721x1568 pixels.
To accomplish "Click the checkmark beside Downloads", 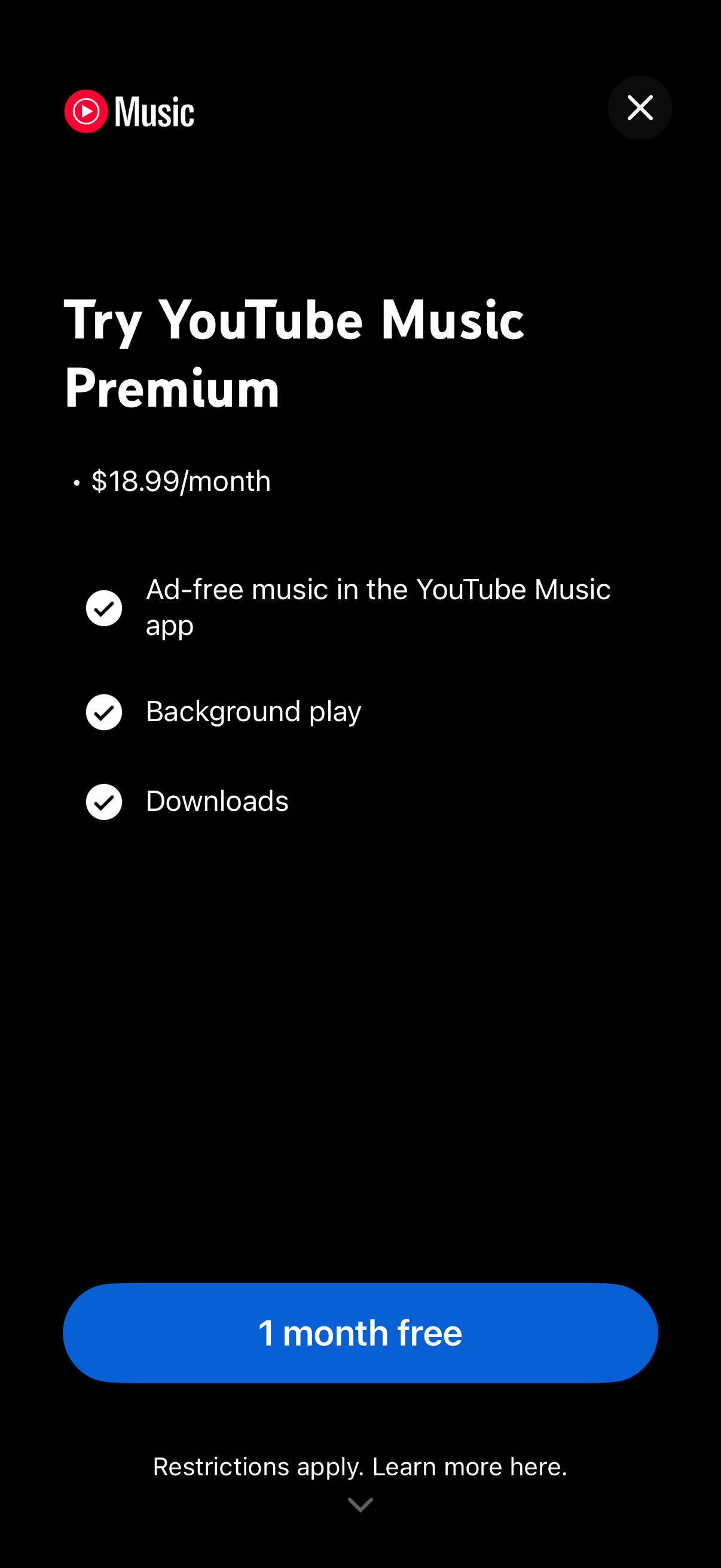I will [104, 803].
